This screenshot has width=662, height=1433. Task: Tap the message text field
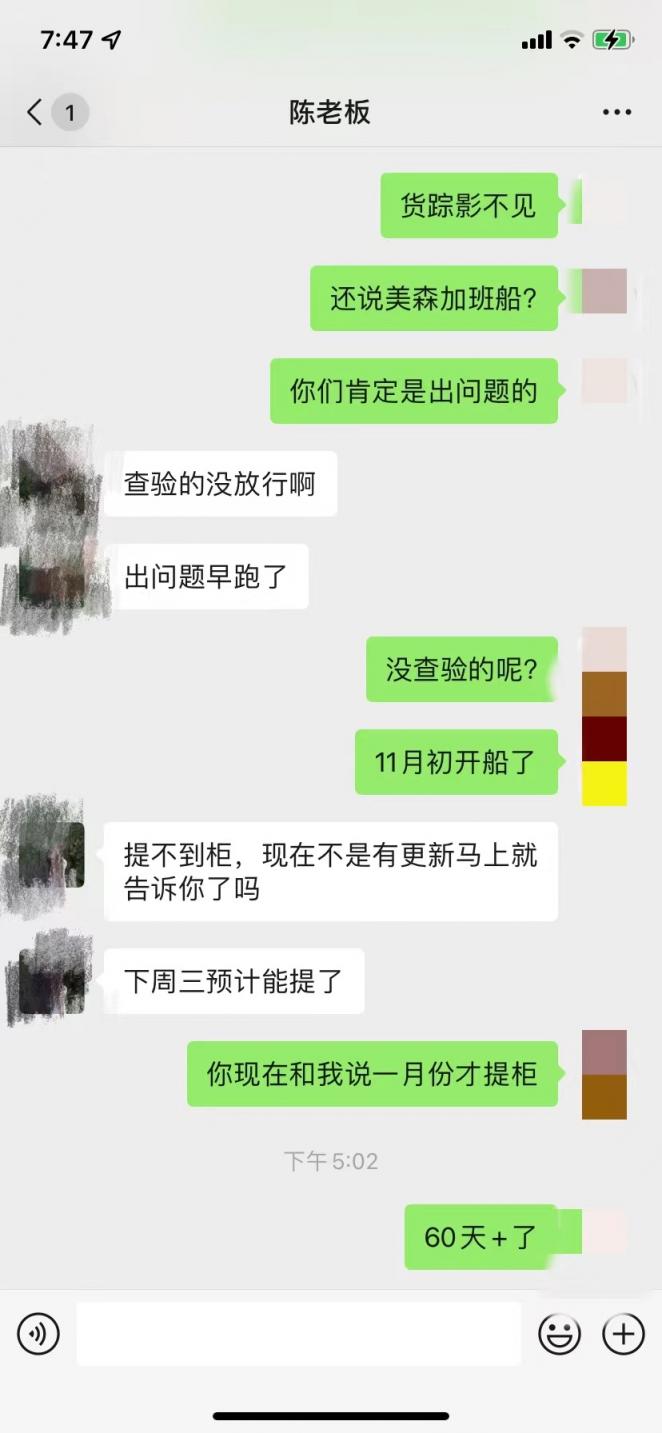tap(298, 1333)
